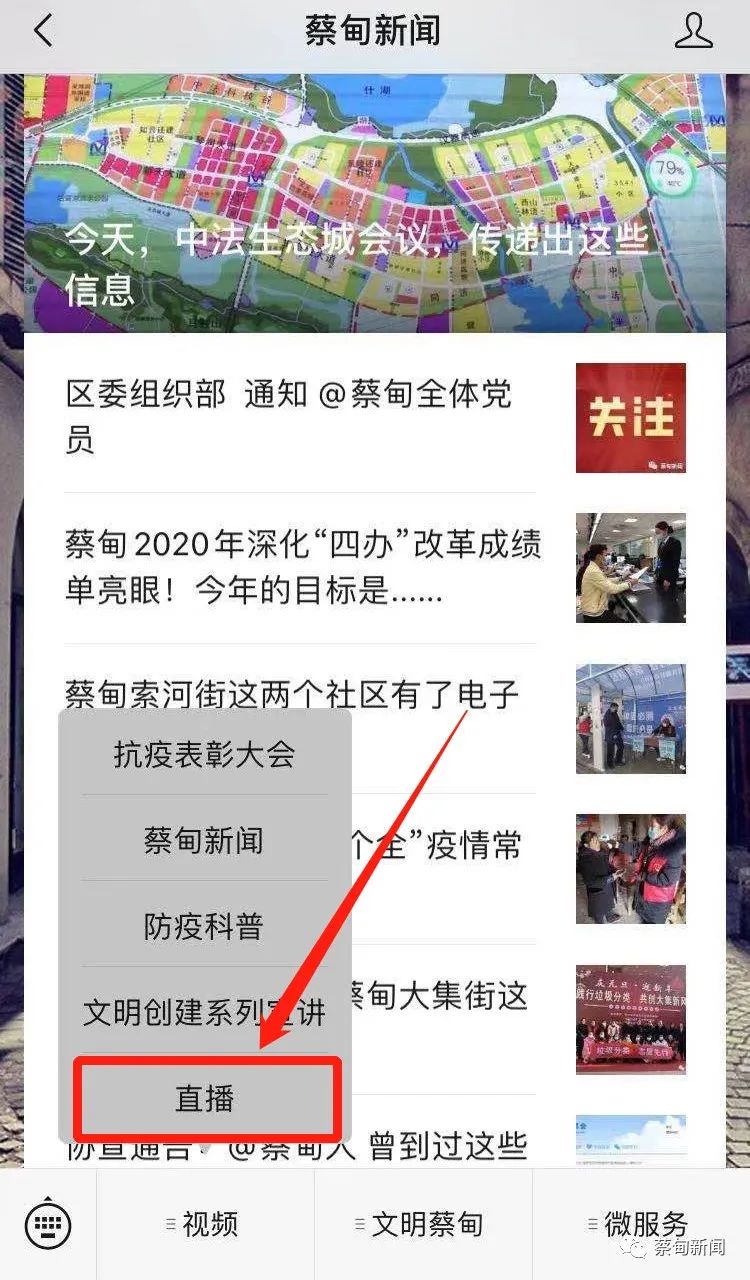Image resolution: width=750 pixels, height=1280 pixels.
Task: Go back using the top-left arrow
Action: click(x=42, y=32)
